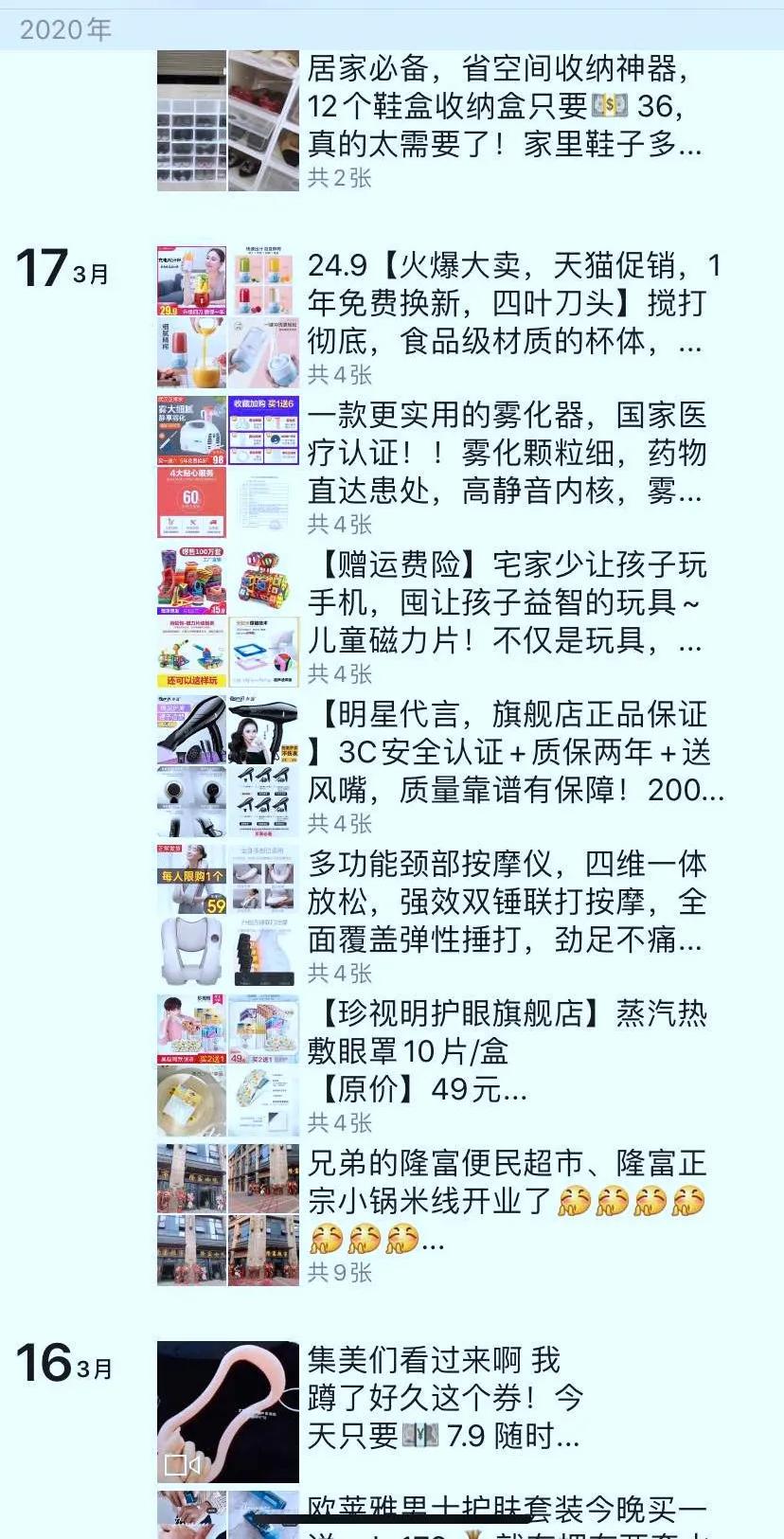Play the 集美们看过来 video post

tap(228, 1411)
